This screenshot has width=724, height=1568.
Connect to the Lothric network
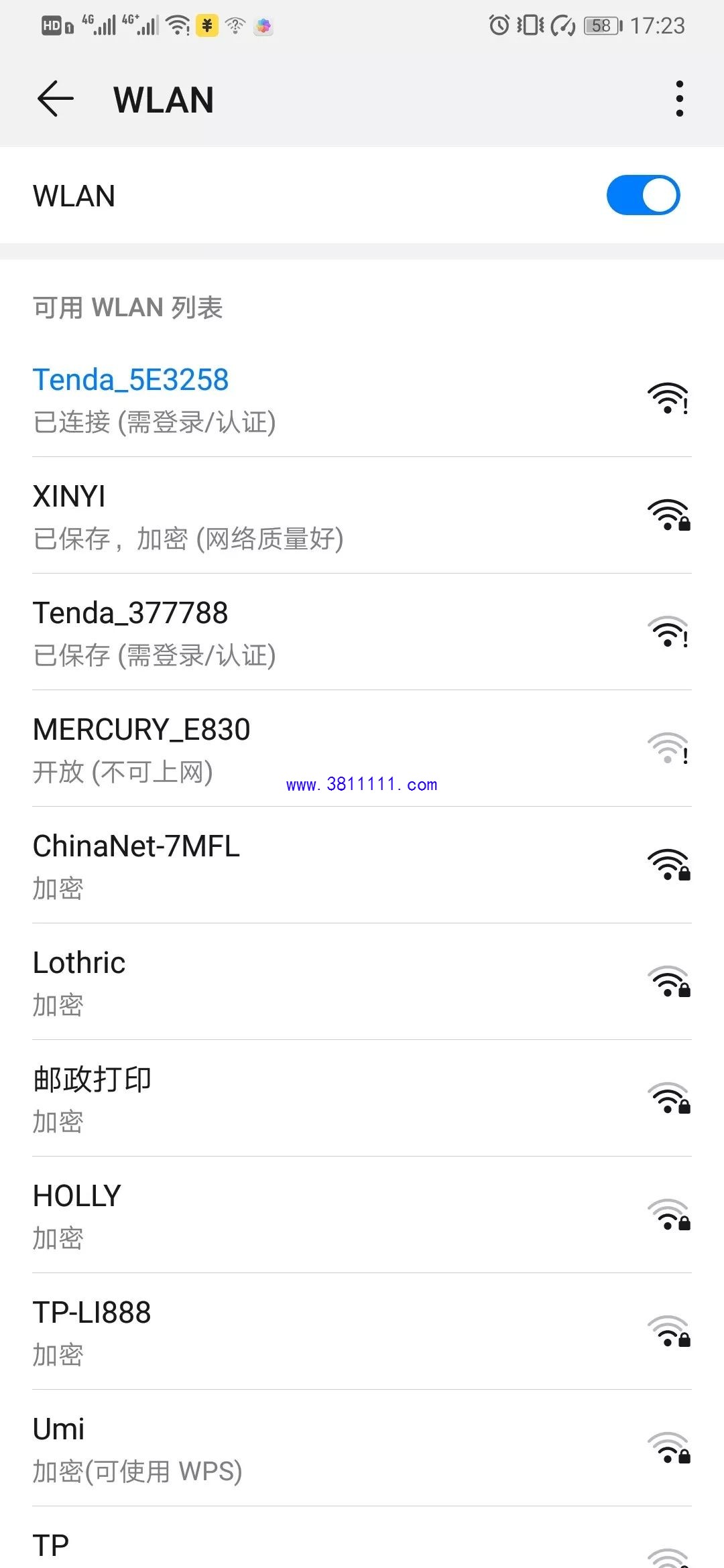(x=362, y=982)
